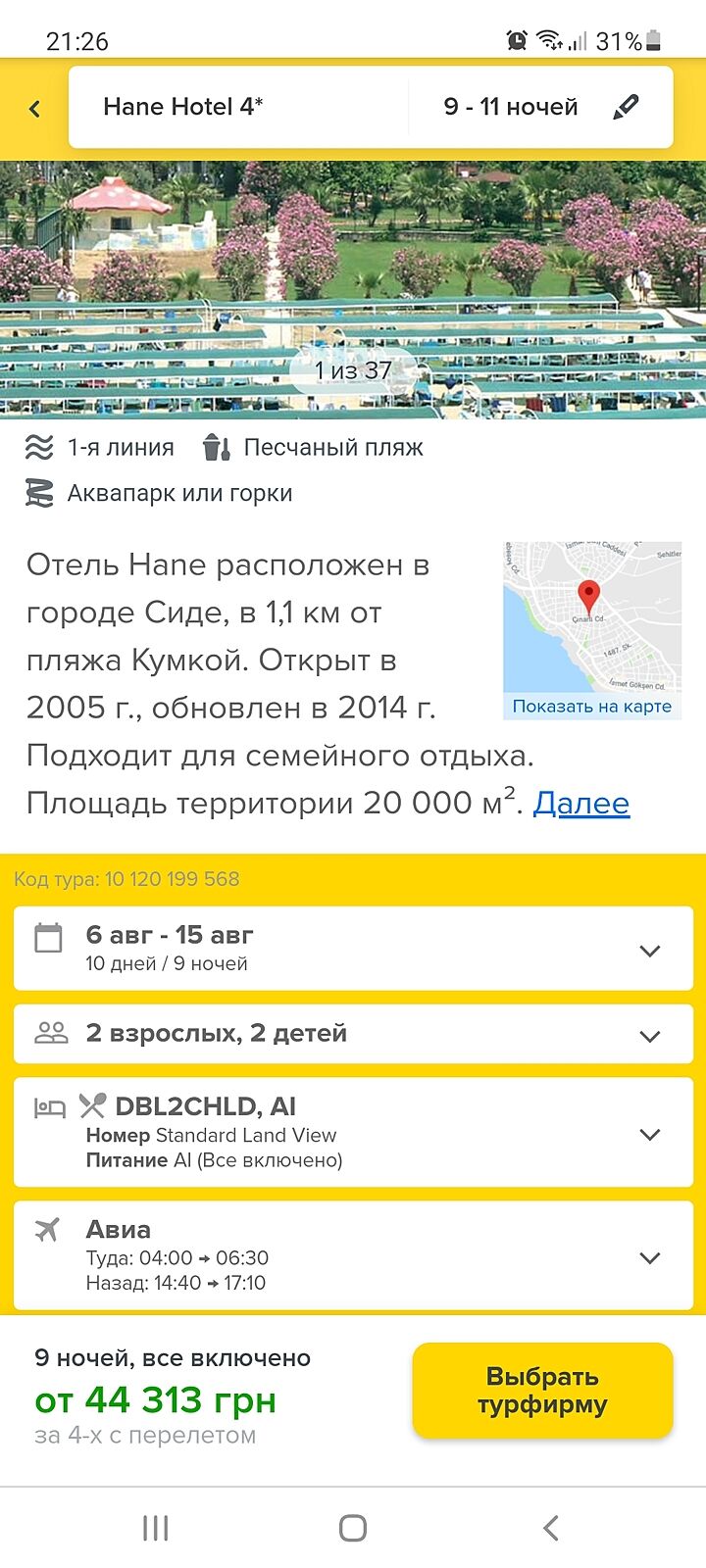Tap the Выбрать турфирму button
Viewport: 706px width, 1568px height.
[542, 1391]
